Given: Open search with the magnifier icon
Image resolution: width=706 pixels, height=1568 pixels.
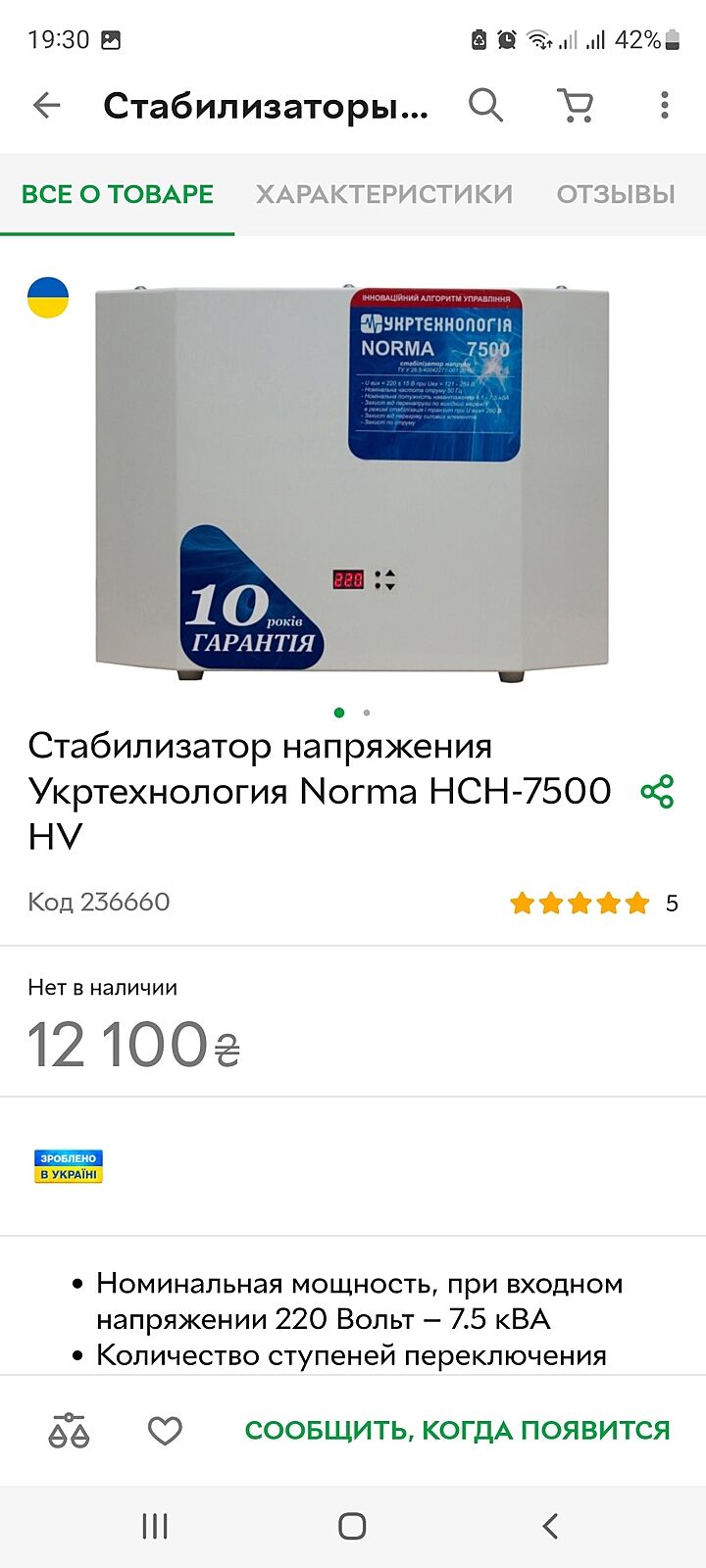Looking at the screenshot, I should [485, 105].
